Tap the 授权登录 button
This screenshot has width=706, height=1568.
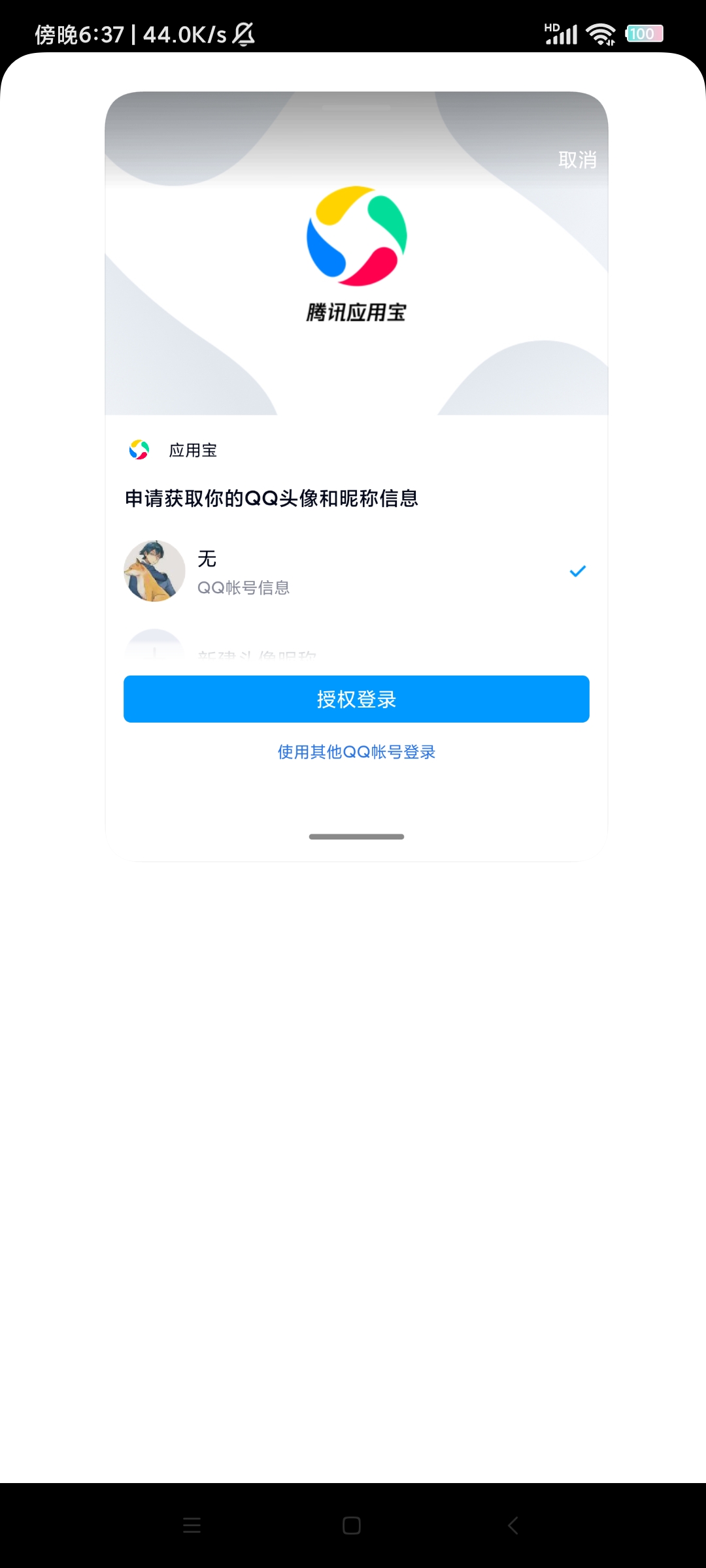pyautogui.click(x=356, y=699)
